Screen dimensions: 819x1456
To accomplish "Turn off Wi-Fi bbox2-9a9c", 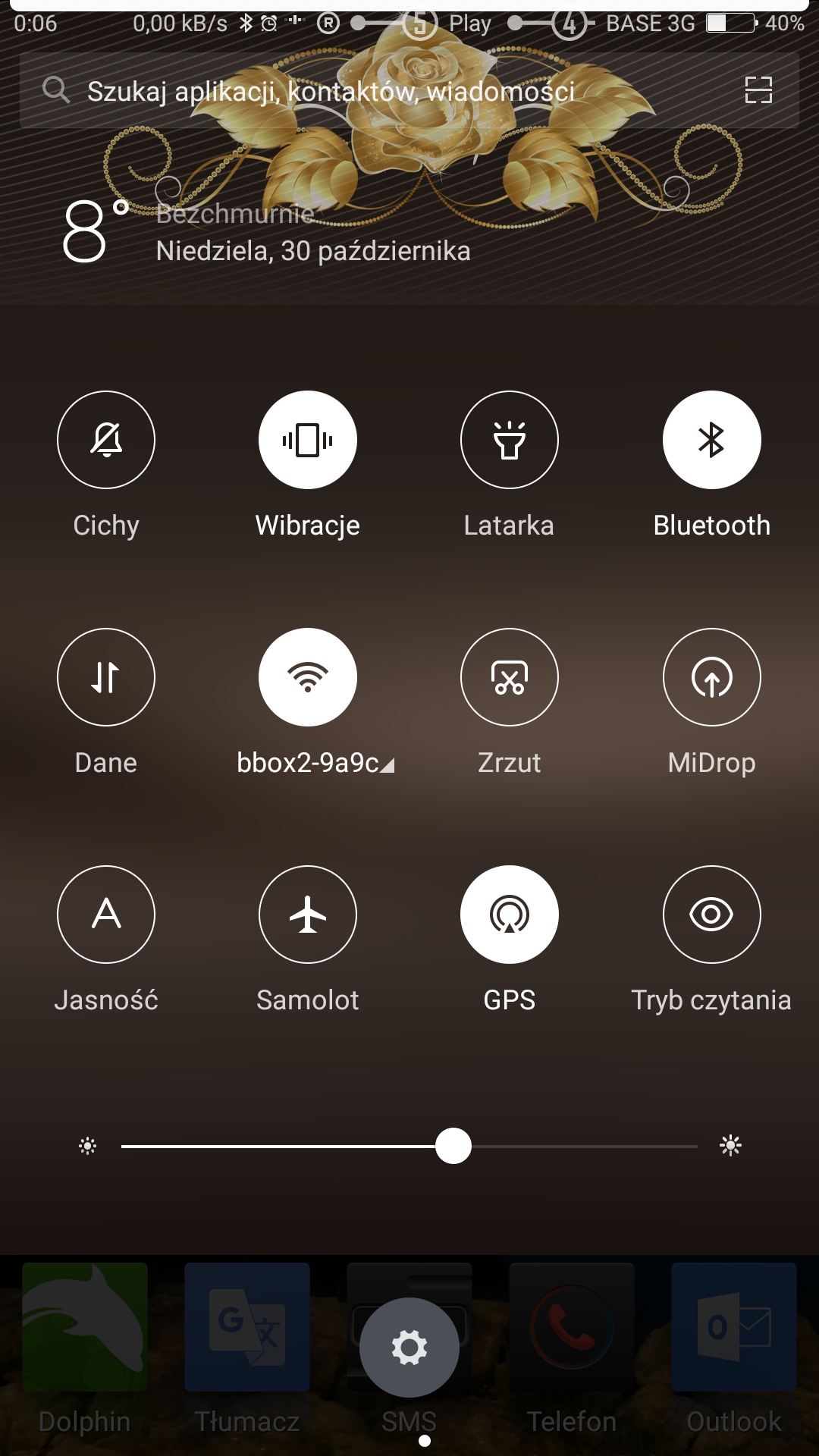I will point(308,677).
